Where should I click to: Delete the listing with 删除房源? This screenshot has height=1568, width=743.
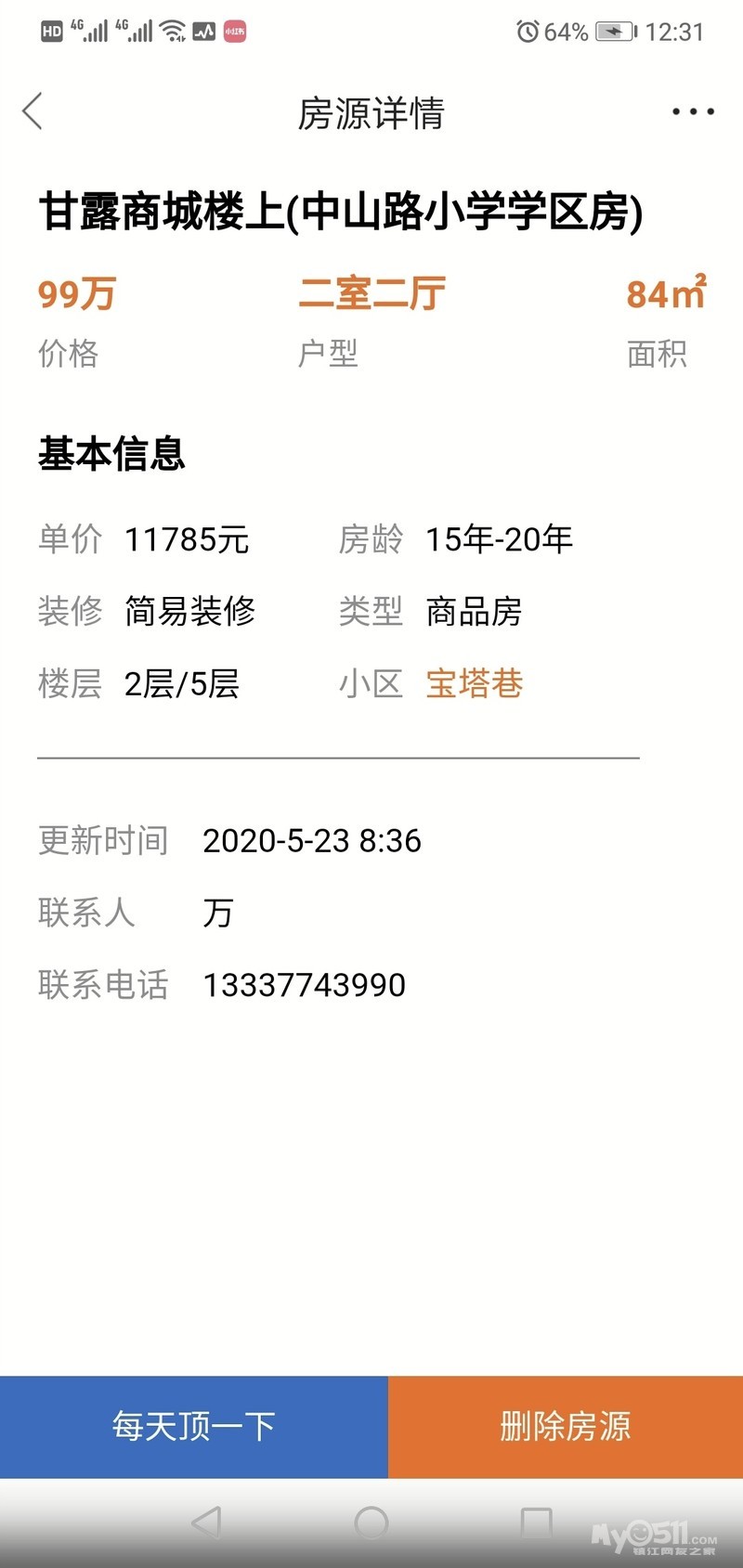(565, 1426)
